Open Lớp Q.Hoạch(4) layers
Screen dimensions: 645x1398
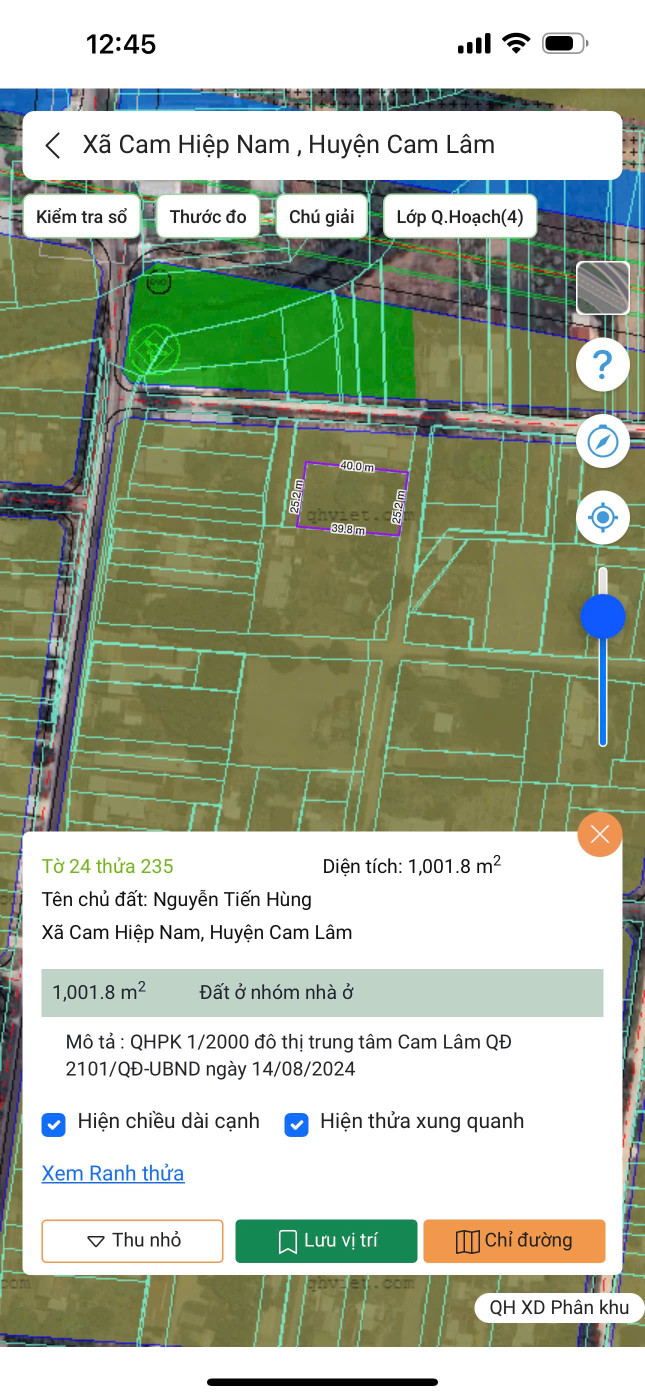tap(460, 217)
